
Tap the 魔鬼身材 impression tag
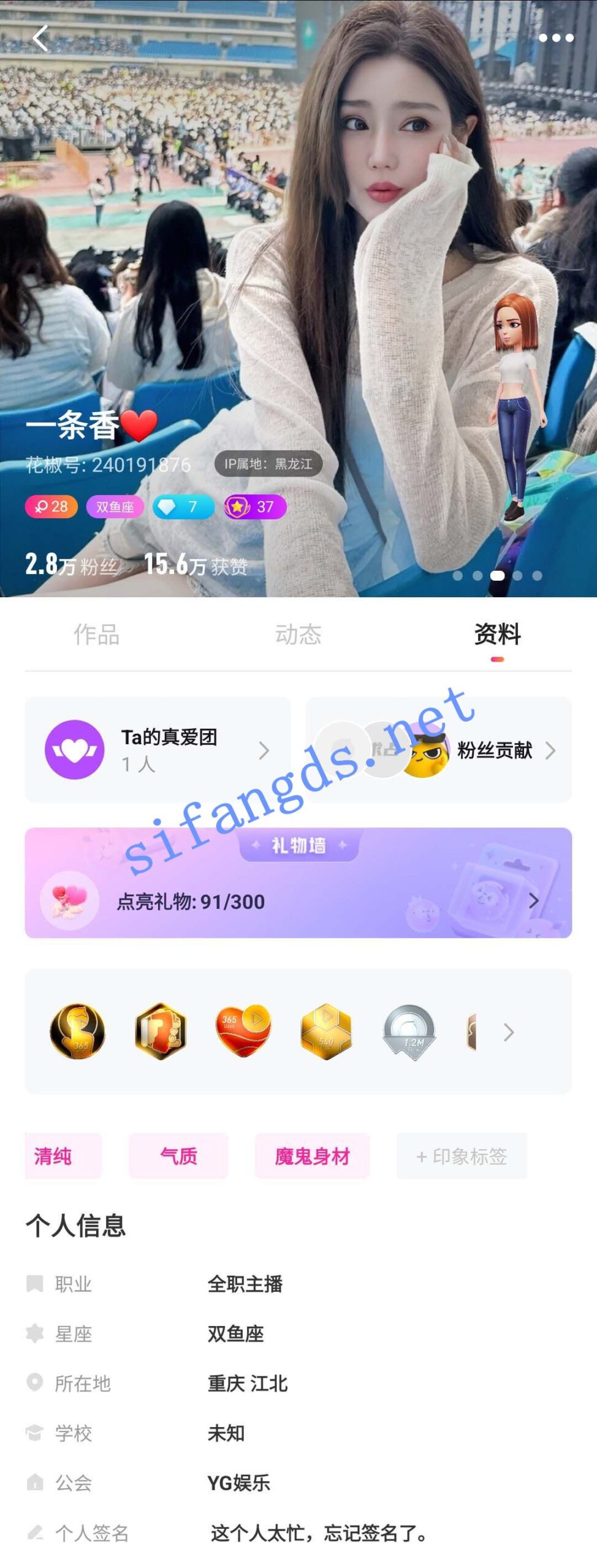(312, 1156)
